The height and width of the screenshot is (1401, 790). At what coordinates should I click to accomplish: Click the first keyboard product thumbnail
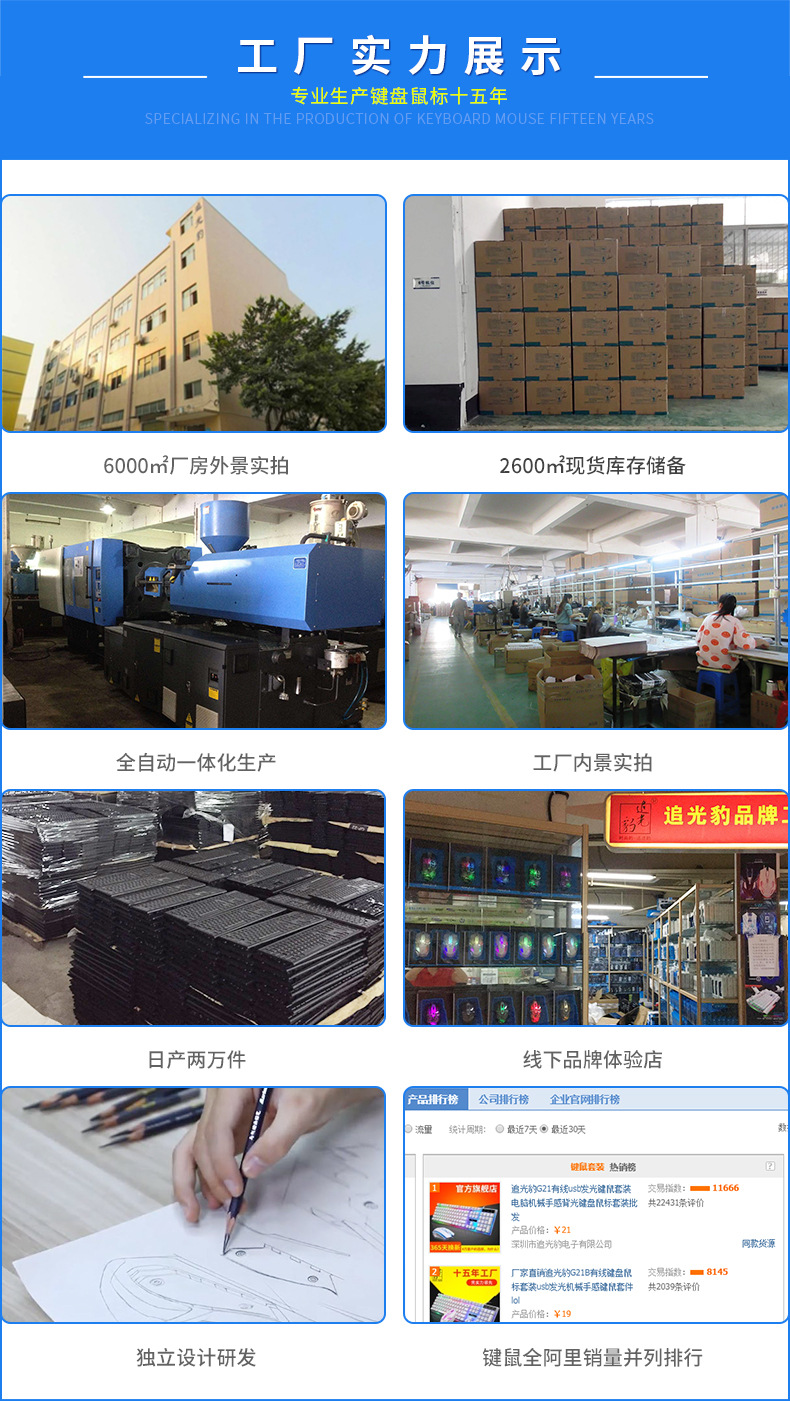(467, 1215)
